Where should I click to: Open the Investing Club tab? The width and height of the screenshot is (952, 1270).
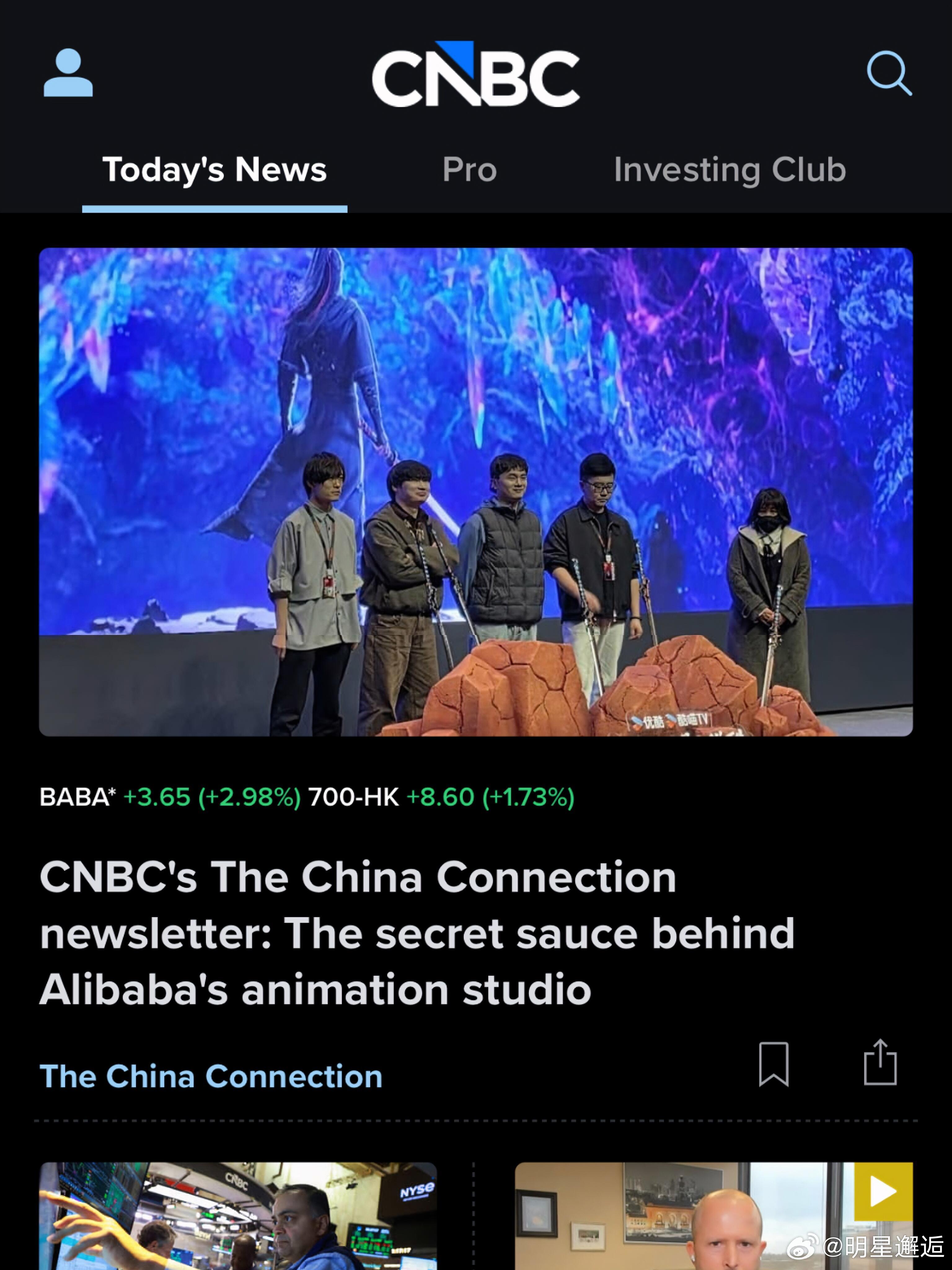coord(729,170)
